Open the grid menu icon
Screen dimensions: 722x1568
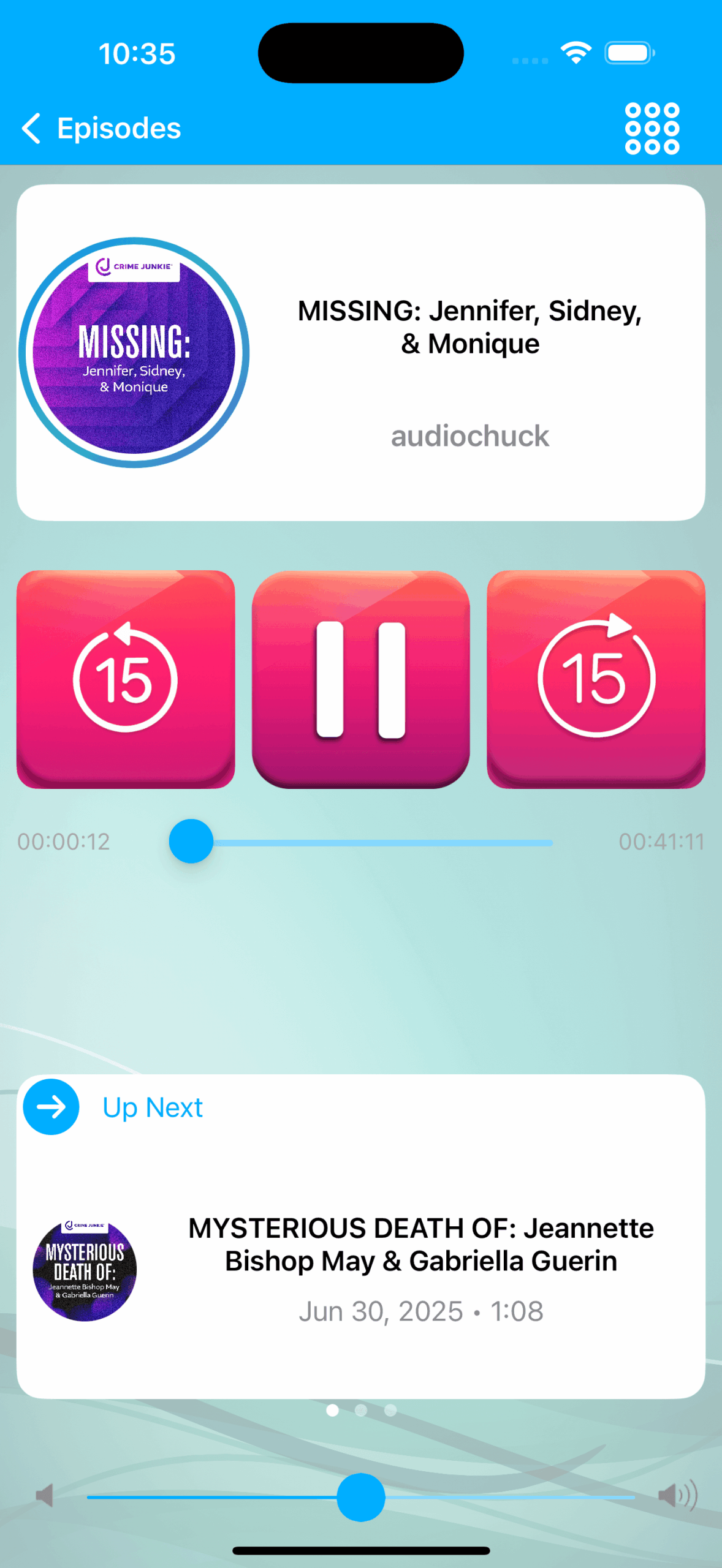pos(652,129)
